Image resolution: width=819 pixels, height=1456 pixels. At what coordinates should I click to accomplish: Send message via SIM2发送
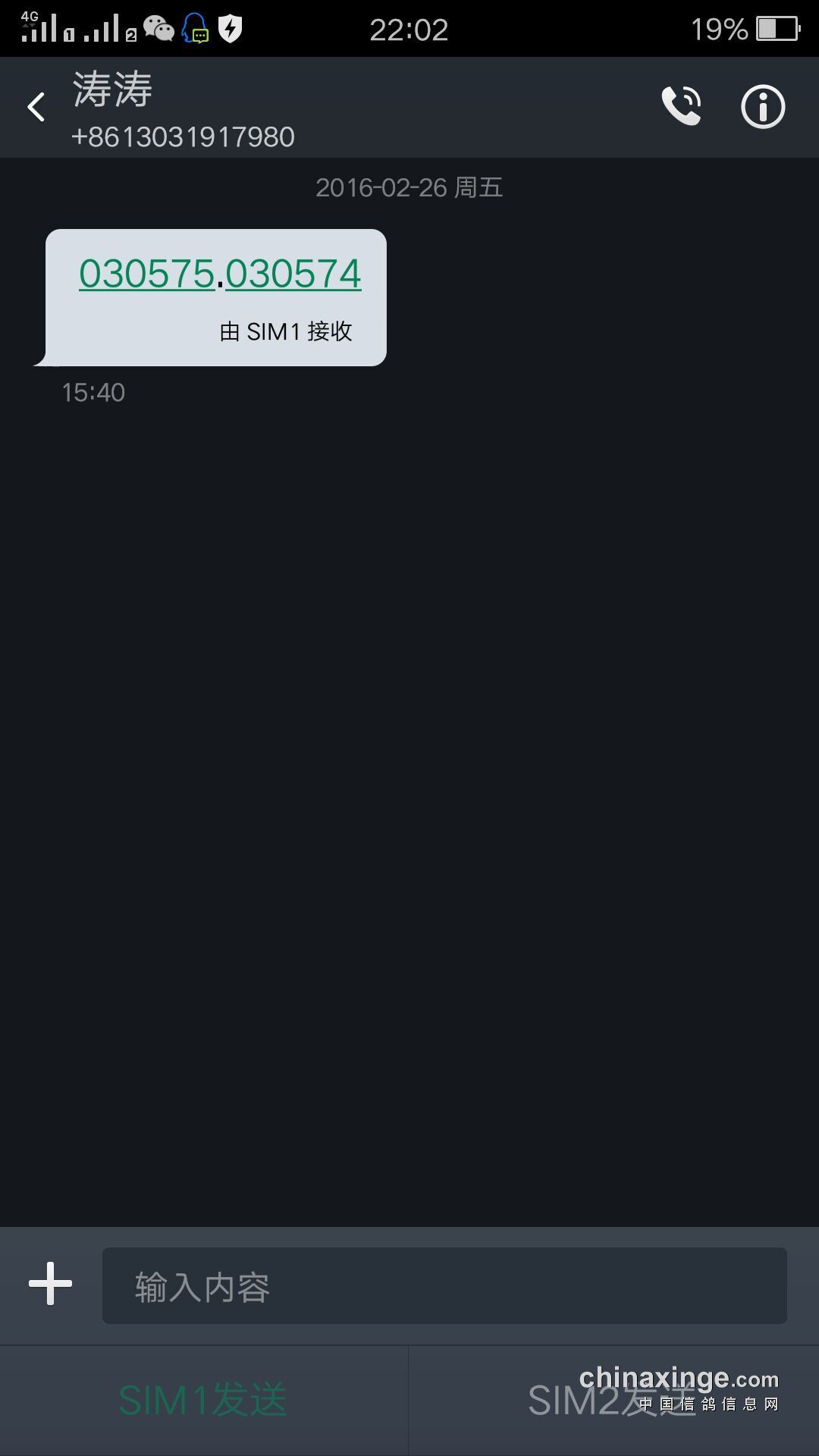(613, 1400)
